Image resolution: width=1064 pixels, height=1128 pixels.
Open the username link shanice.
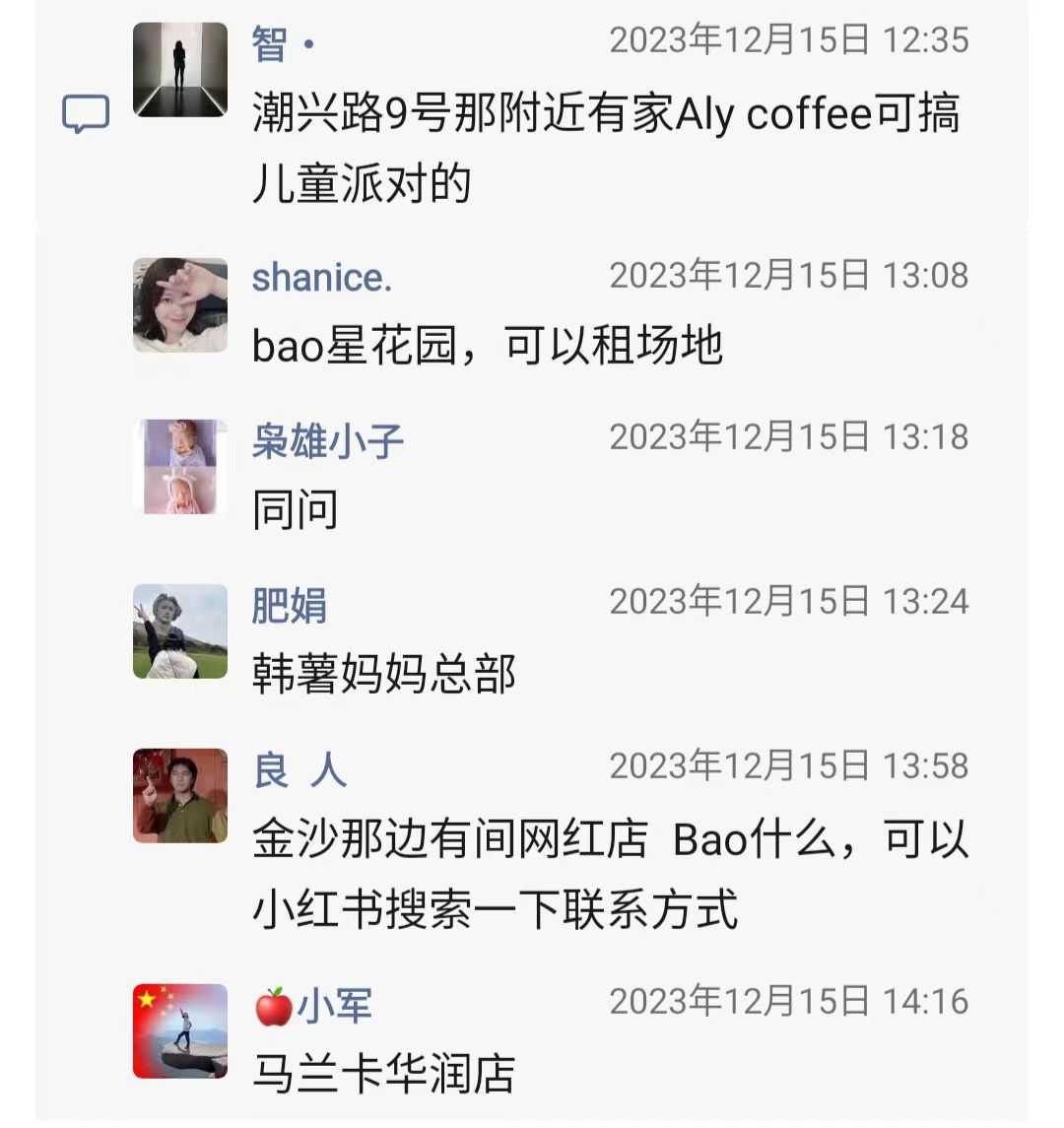(321, 277)
